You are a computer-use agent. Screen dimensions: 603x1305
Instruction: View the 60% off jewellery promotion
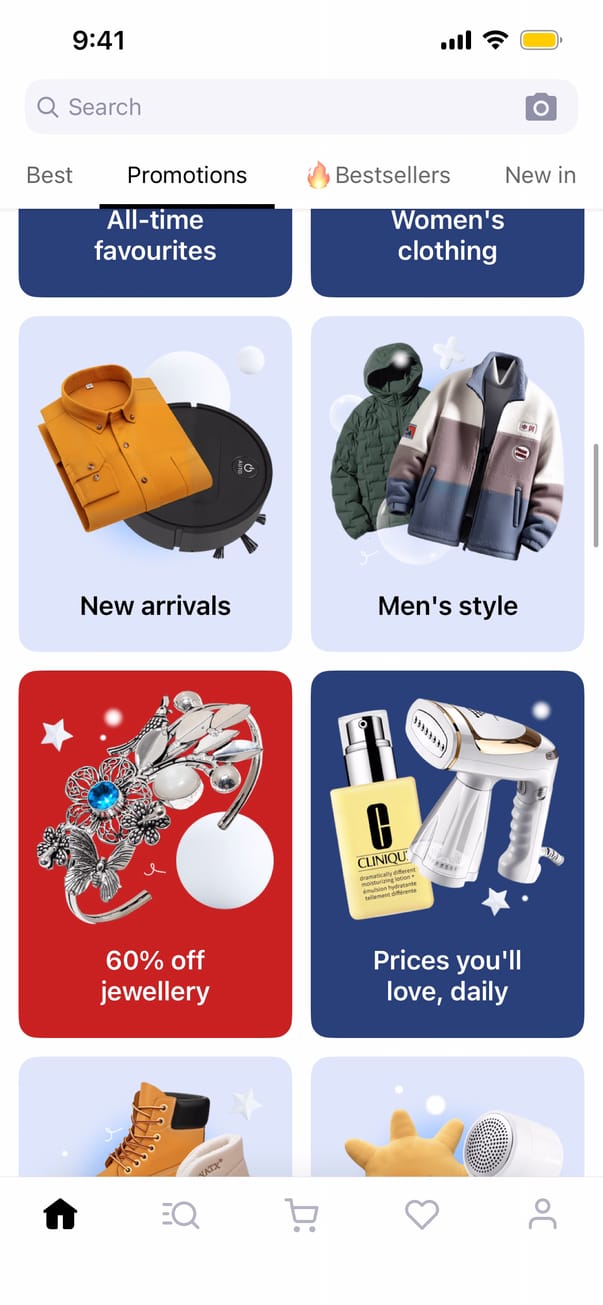point(155,853)
